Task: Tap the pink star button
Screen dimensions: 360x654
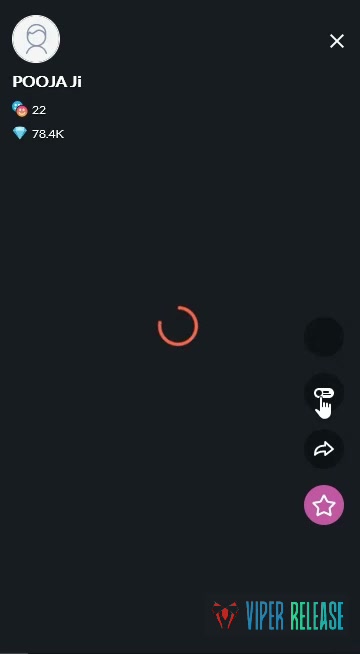Action: click(x=324, y=505)
